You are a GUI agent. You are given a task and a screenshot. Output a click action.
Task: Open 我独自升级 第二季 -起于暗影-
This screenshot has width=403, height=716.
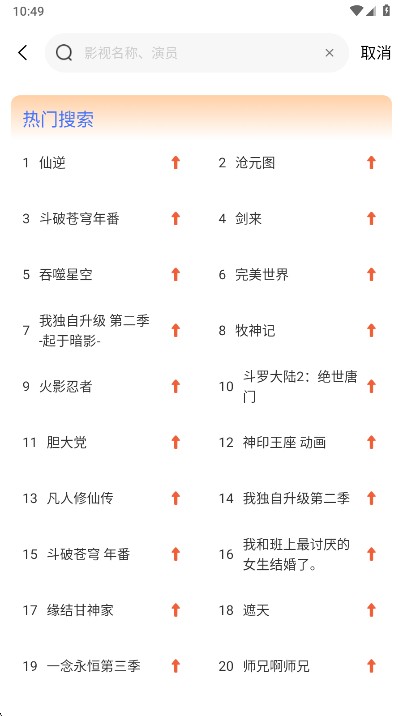click(94, 331)
